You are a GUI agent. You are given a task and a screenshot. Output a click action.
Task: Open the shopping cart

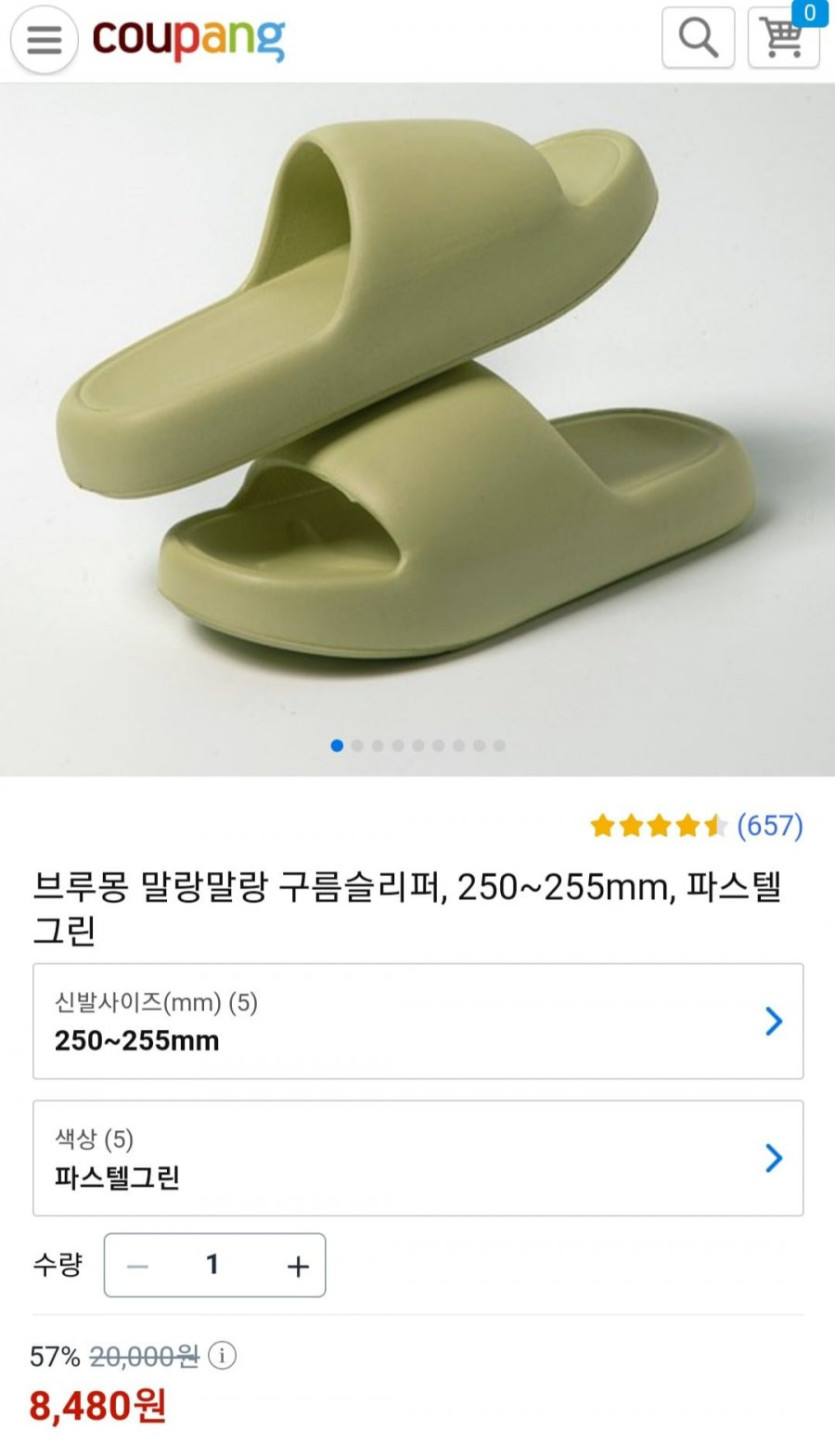(784, 38)
